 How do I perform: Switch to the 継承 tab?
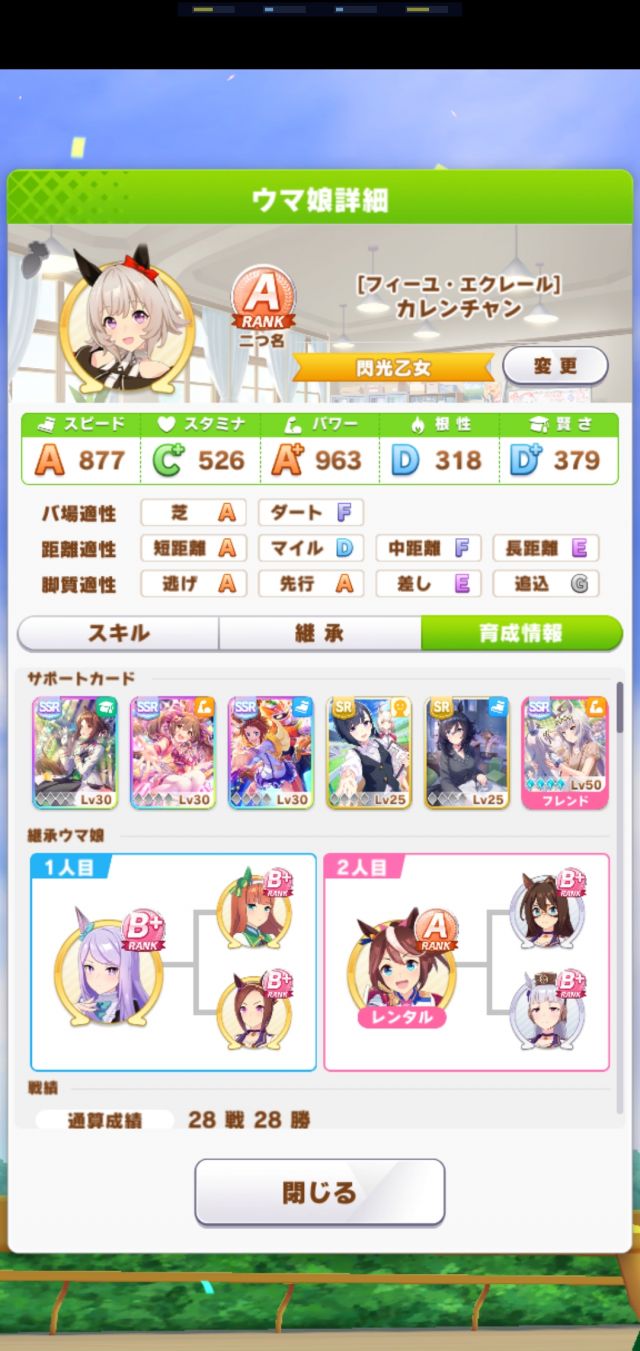(x=320, y=633)
